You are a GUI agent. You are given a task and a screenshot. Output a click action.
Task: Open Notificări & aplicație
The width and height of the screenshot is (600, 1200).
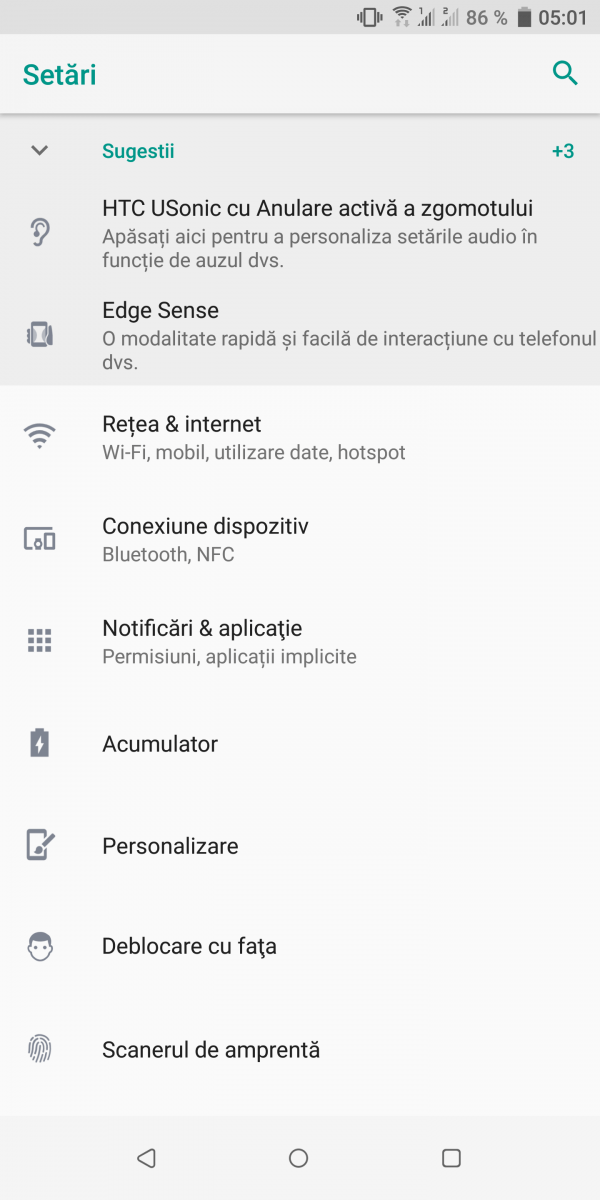(300, 641)
